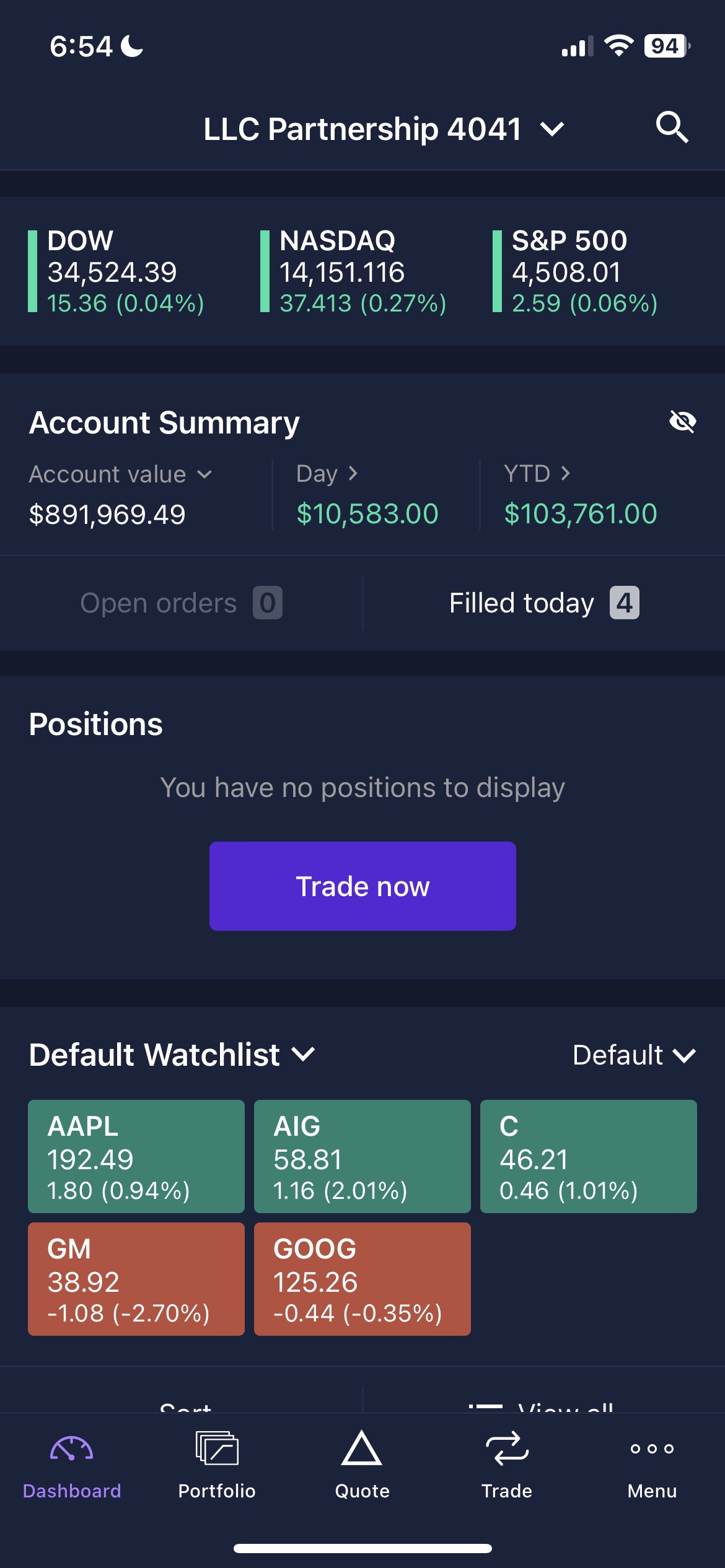Screen dimensions: 725x1568
Task: View the DOW index details
Action: pyautogui.click(x=118, y=271)
